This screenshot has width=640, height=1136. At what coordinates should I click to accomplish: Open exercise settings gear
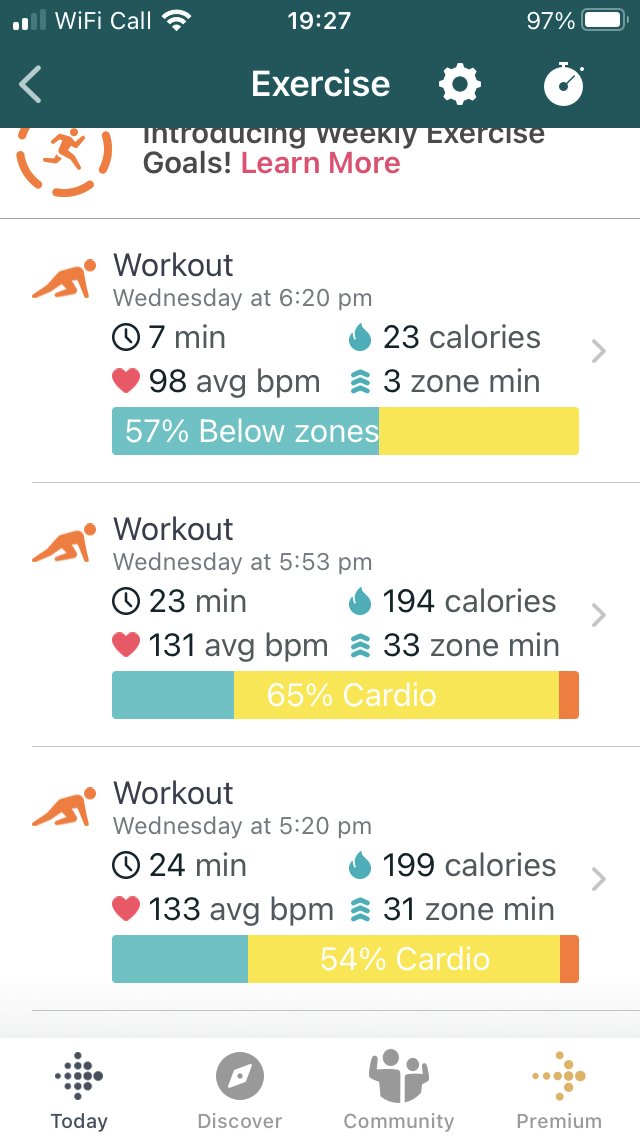(x=460, y=85)
